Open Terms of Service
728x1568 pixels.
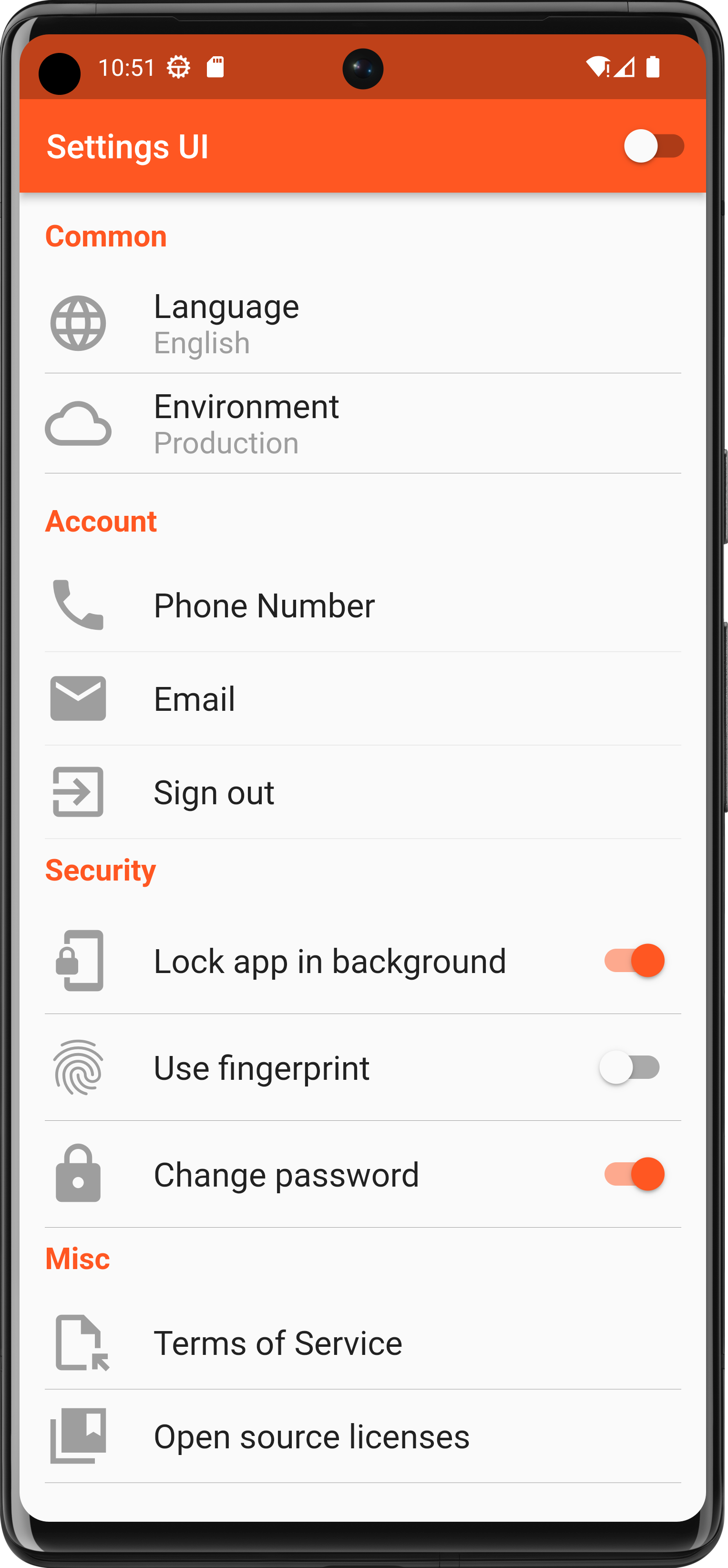pos(362,1343)
